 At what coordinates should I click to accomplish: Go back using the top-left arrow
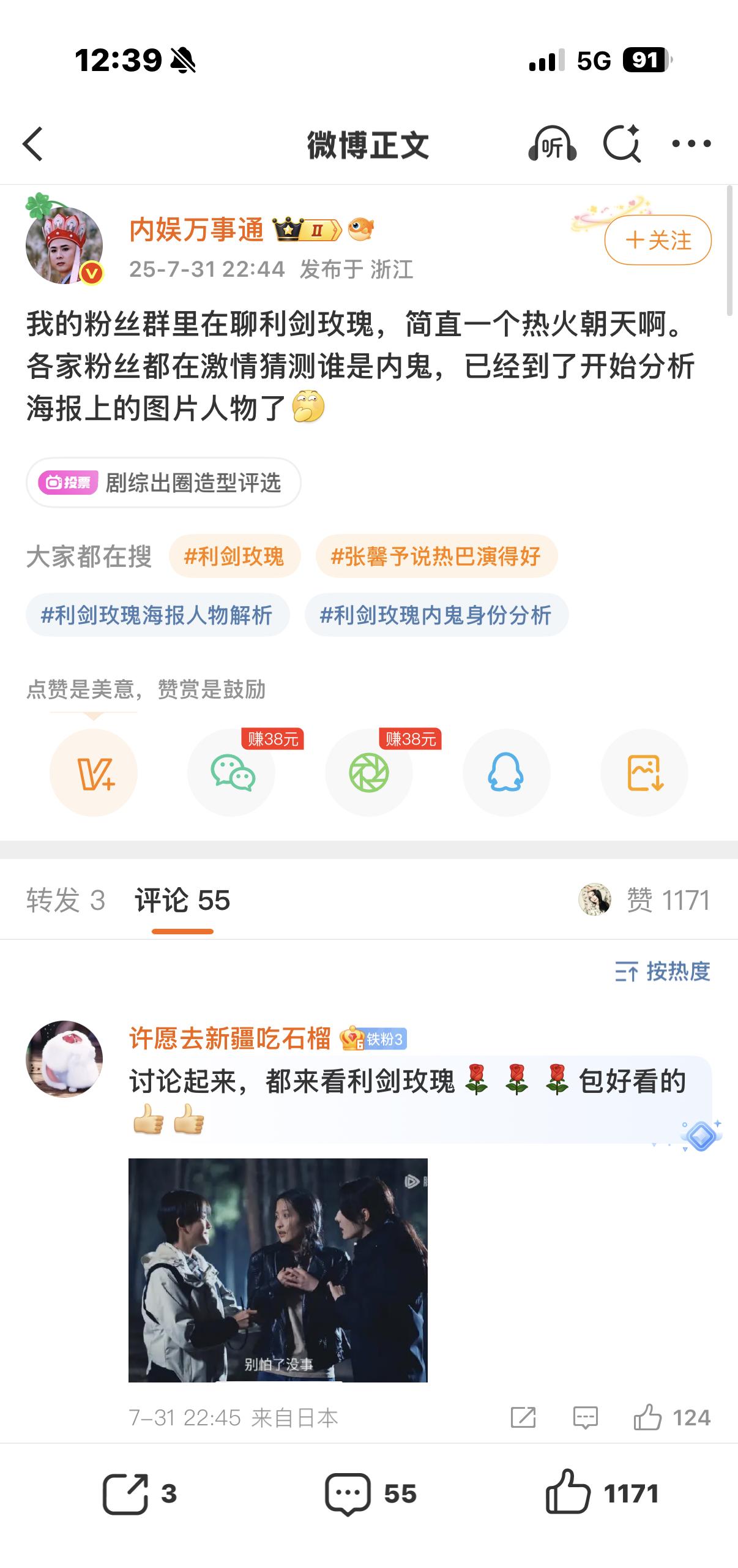point(33,144)
